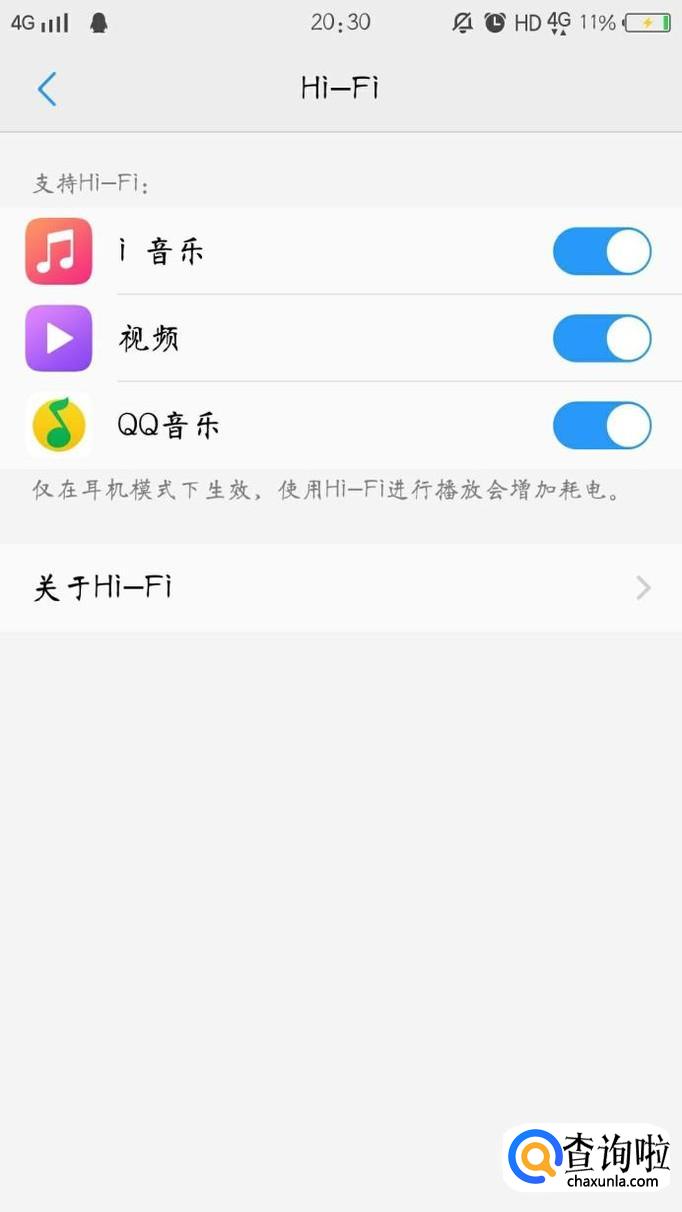Turn off the 视频 Hi-Fi switch
This screenshot has width=682, height=1212.
(x=602, y=338)
